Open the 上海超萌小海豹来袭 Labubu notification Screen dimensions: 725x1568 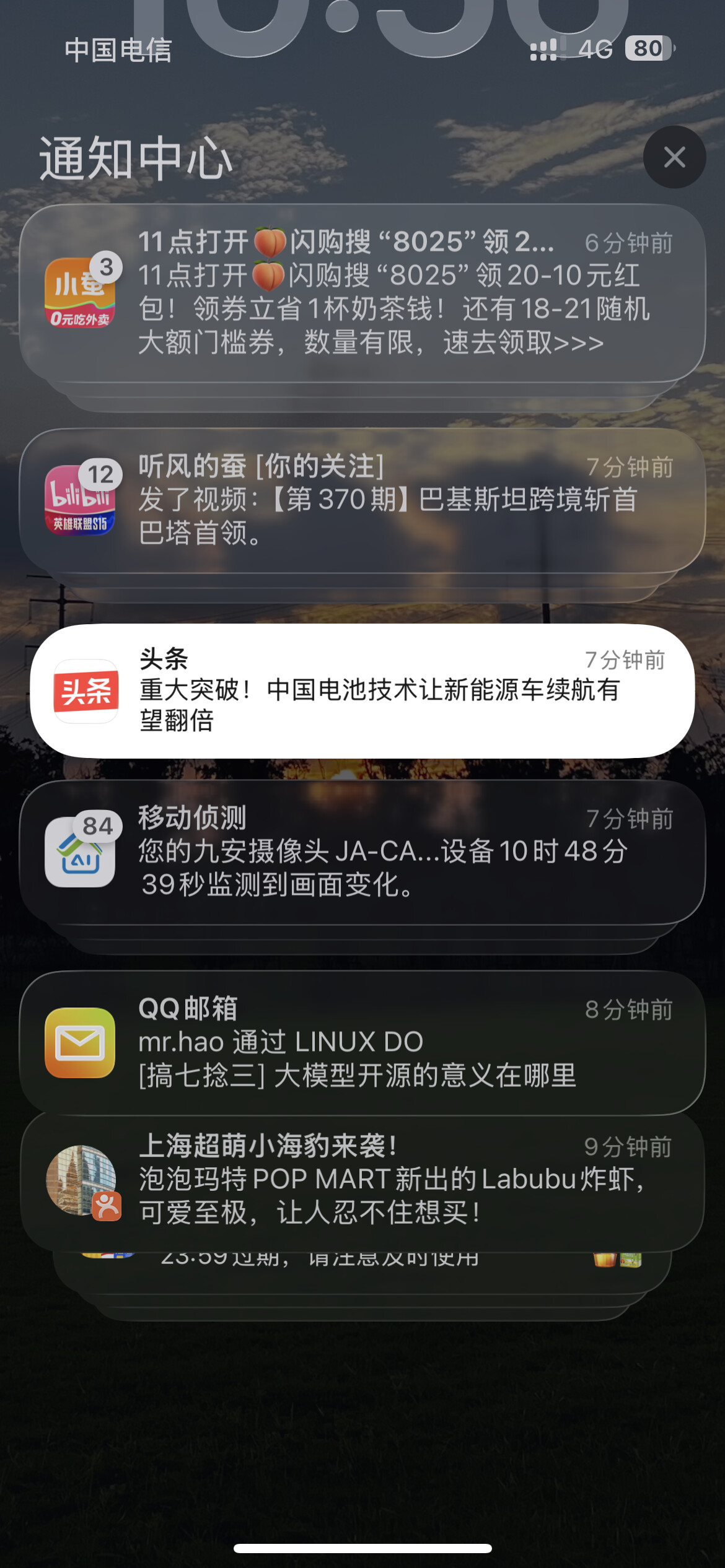point(362,1181)
